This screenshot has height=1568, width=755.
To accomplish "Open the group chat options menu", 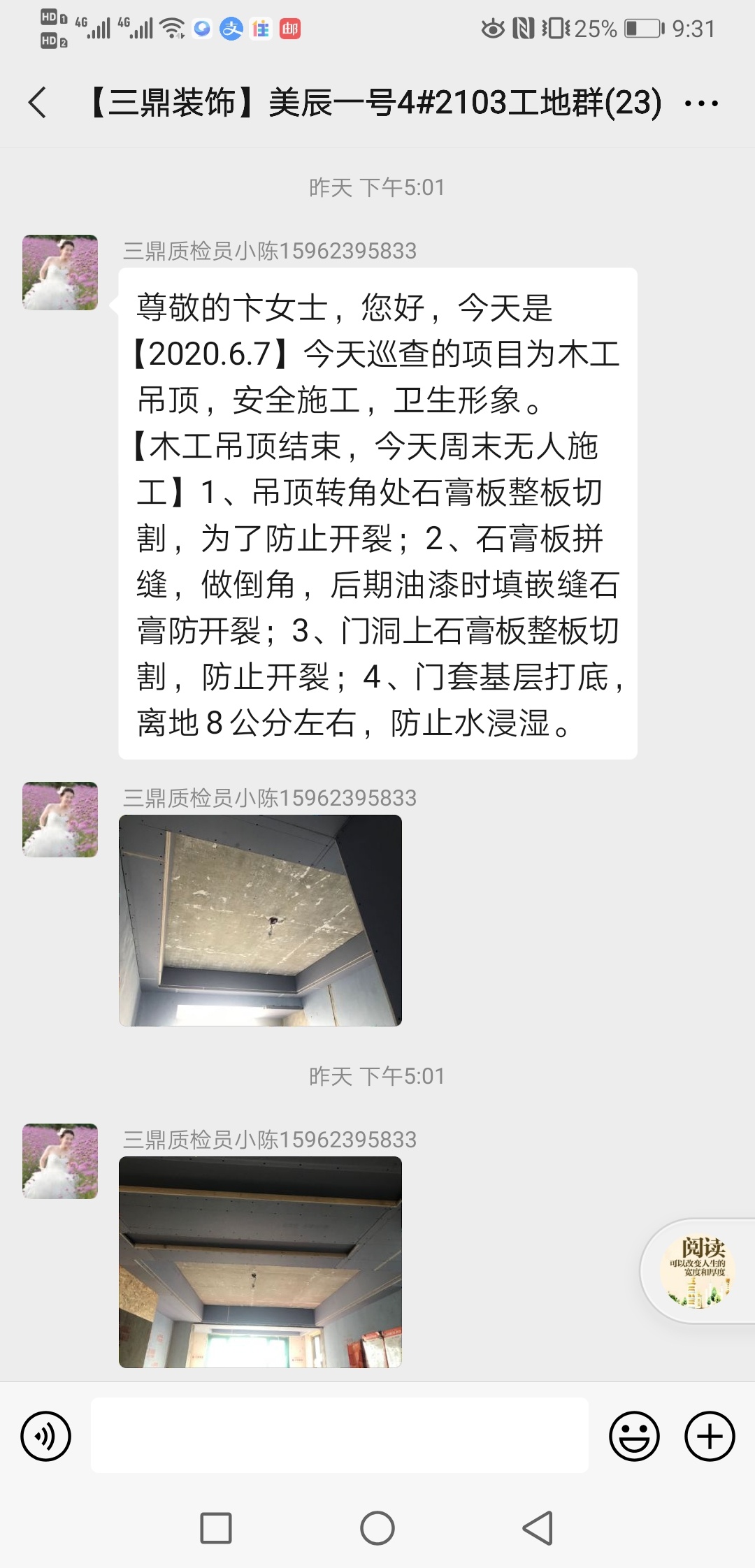I will click(700, 104).
